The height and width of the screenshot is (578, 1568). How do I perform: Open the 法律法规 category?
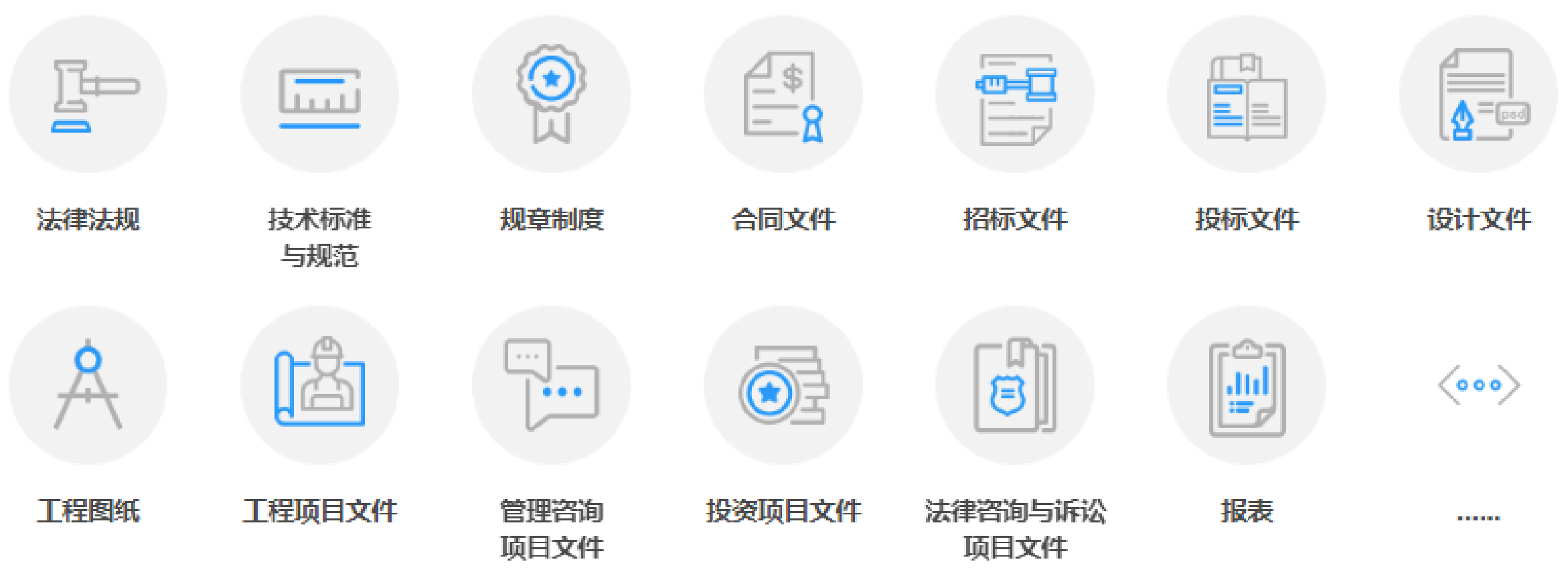(x=88, y=94)
